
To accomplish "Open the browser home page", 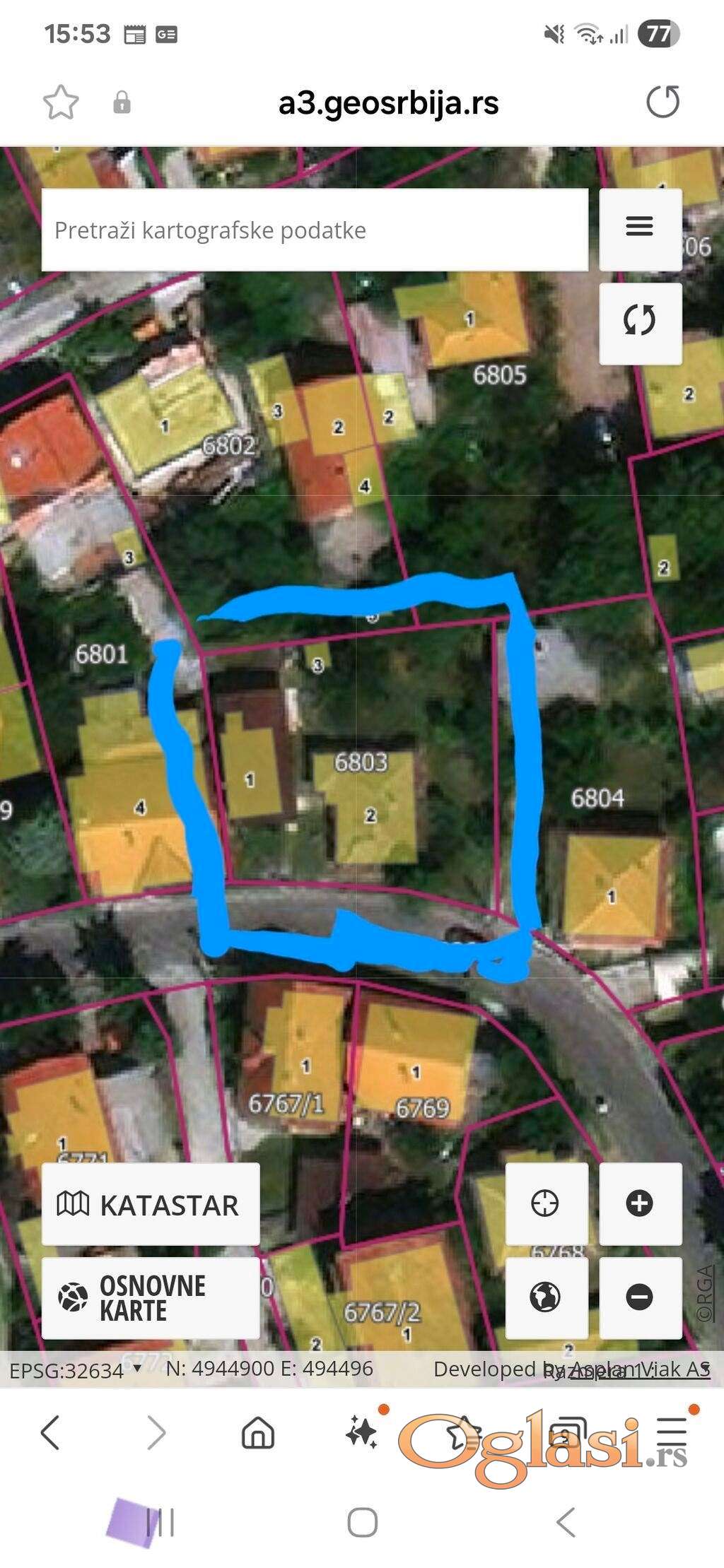I will coord(258,1433).
